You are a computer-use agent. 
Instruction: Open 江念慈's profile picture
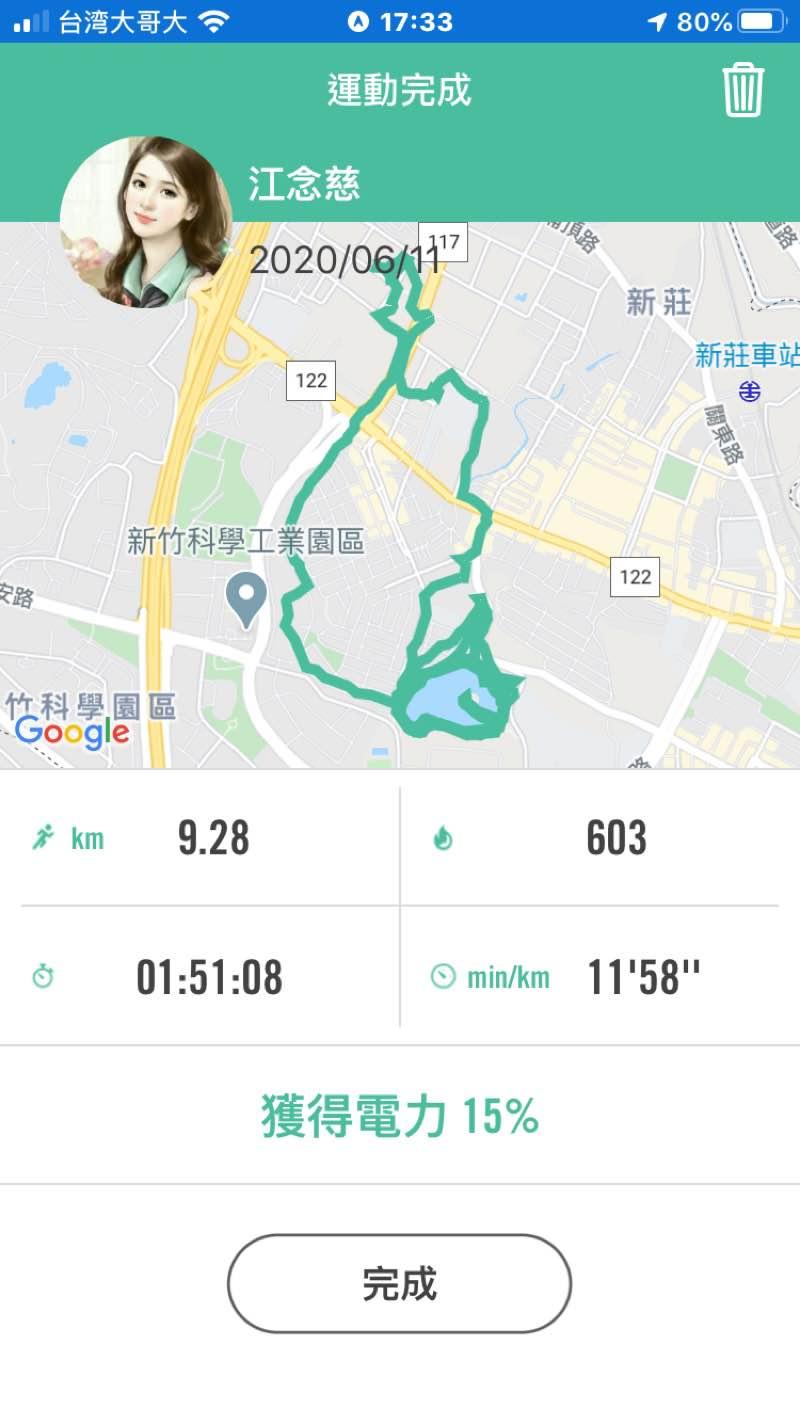[146, 222]
